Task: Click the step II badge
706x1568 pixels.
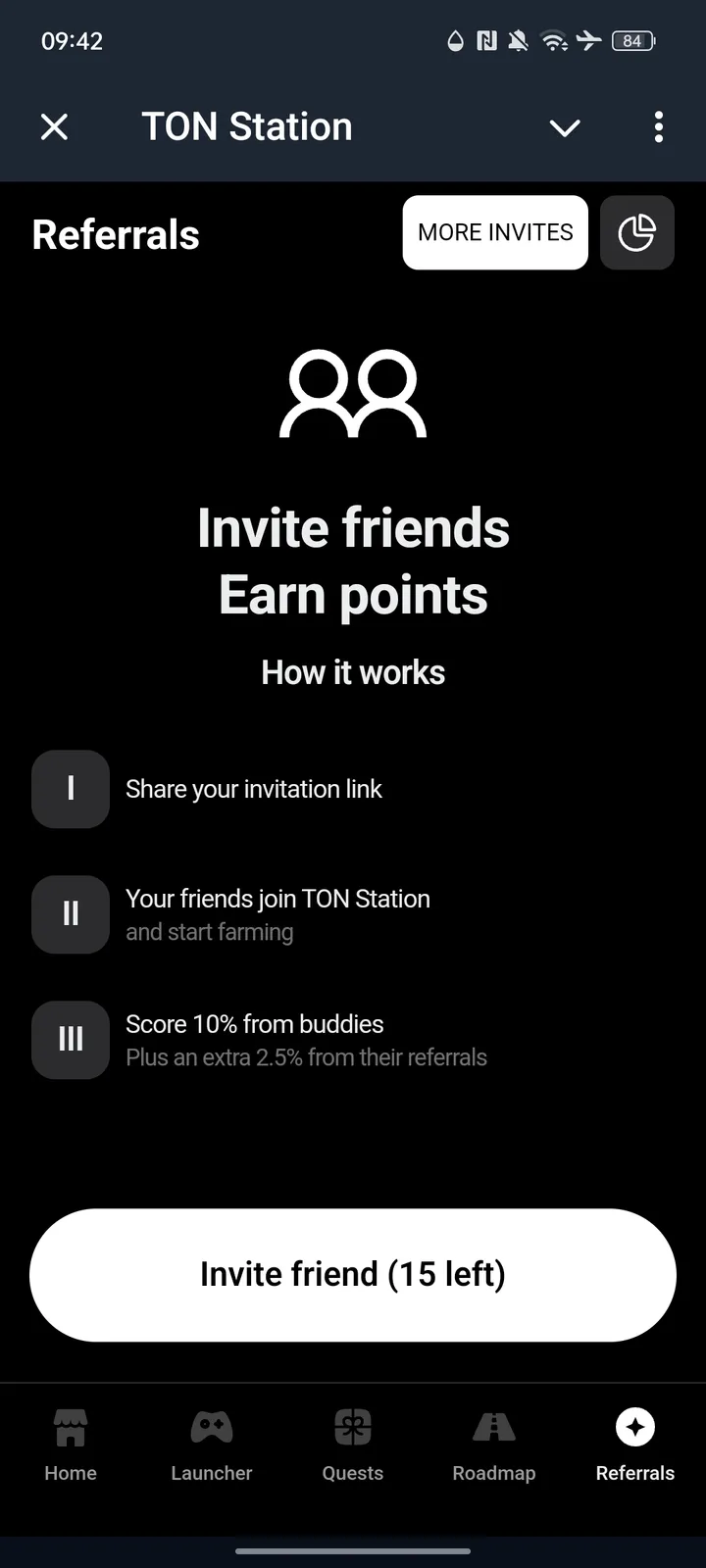Action: coord(70,914)
